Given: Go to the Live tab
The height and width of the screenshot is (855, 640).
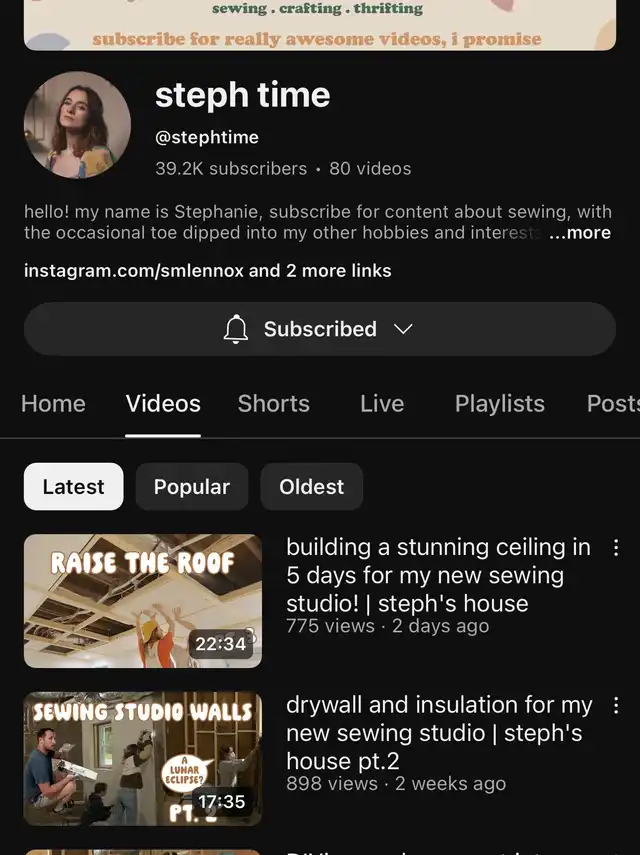Looking at the screenshot, I should click(x=382, y=404).
